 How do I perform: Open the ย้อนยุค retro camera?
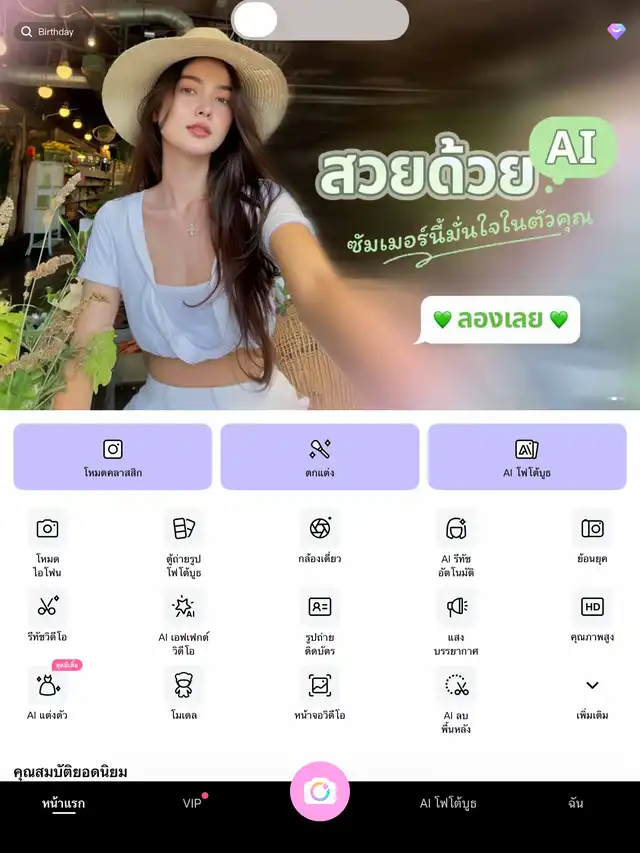[x=592, y=537]
